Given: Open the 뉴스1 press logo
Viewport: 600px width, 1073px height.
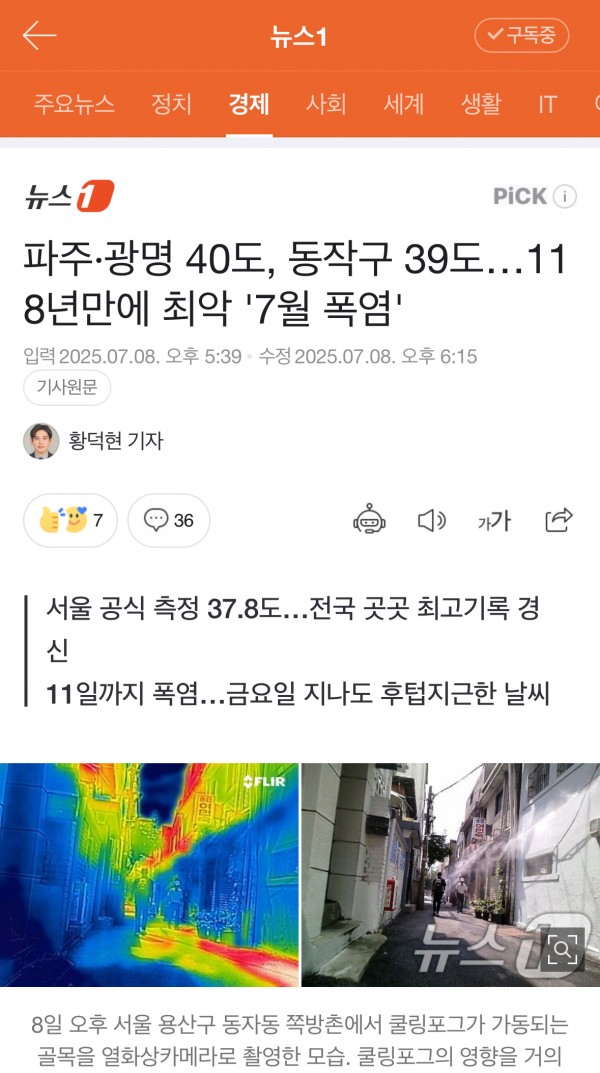Looking at the screenshot, I should coord(69,197).
